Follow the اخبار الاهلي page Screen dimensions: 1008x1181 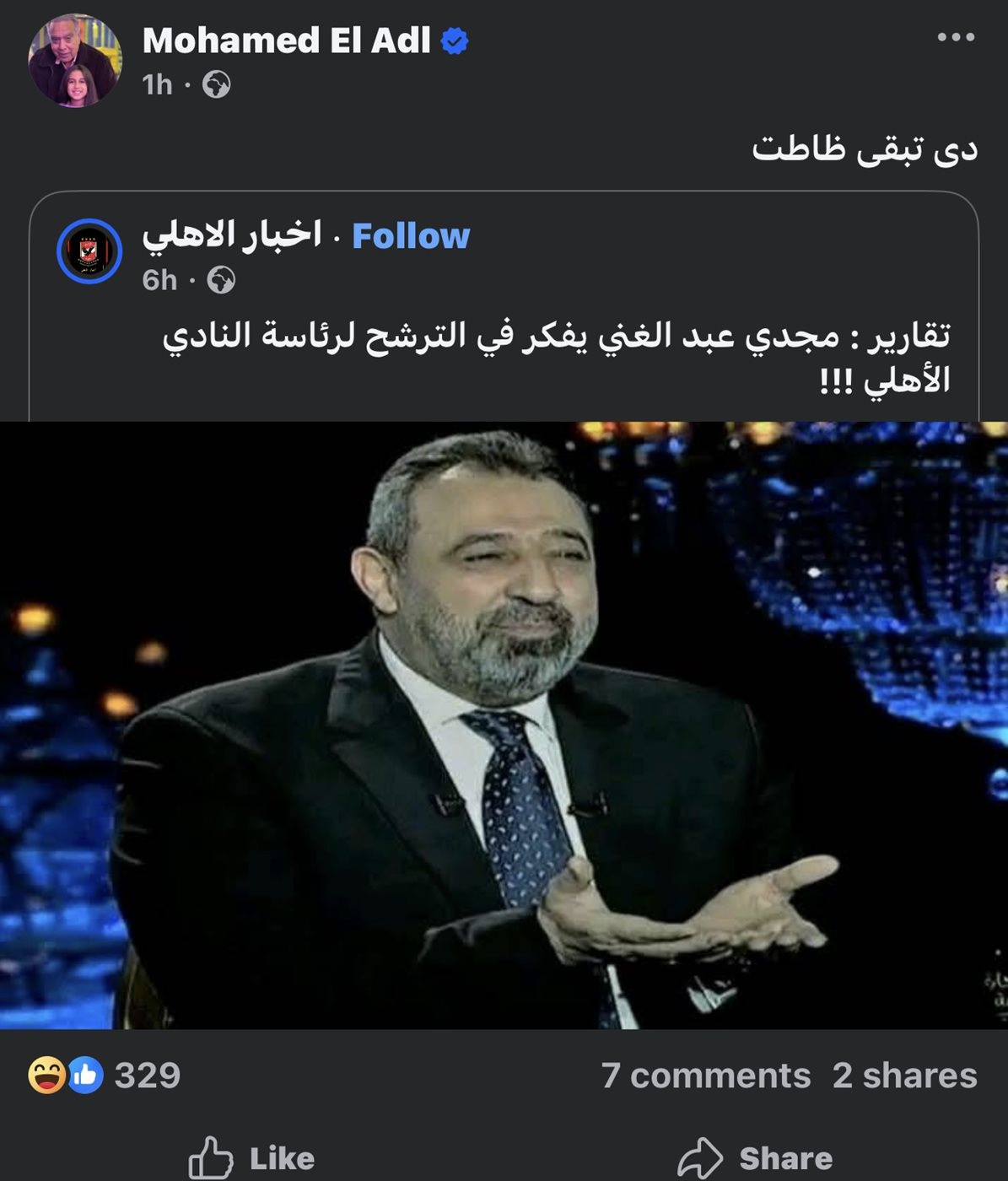(411, 236)
